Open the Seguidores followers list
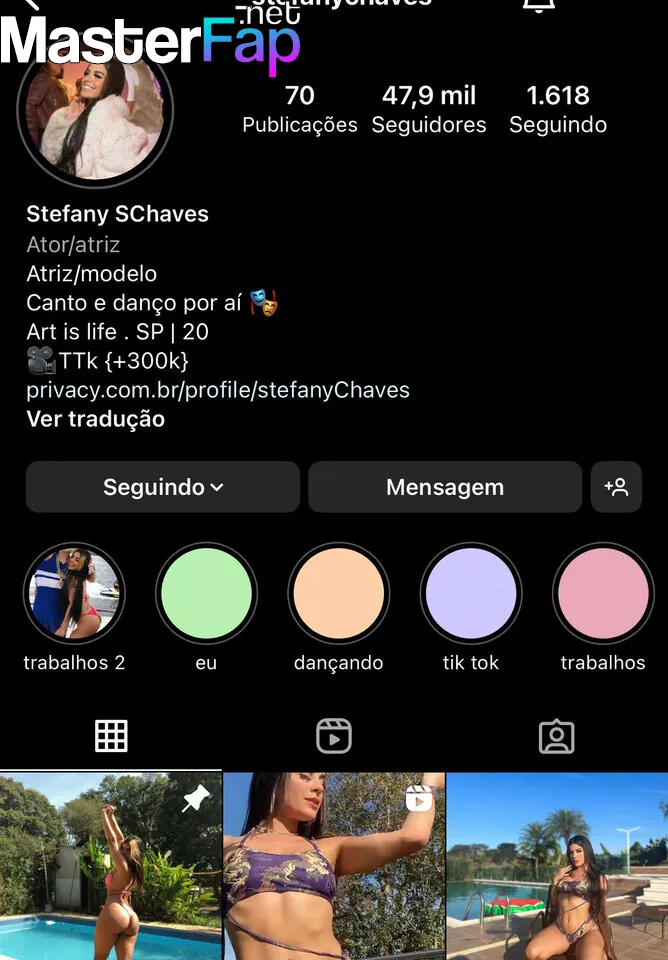668x960 pixels. click(428, 109)
